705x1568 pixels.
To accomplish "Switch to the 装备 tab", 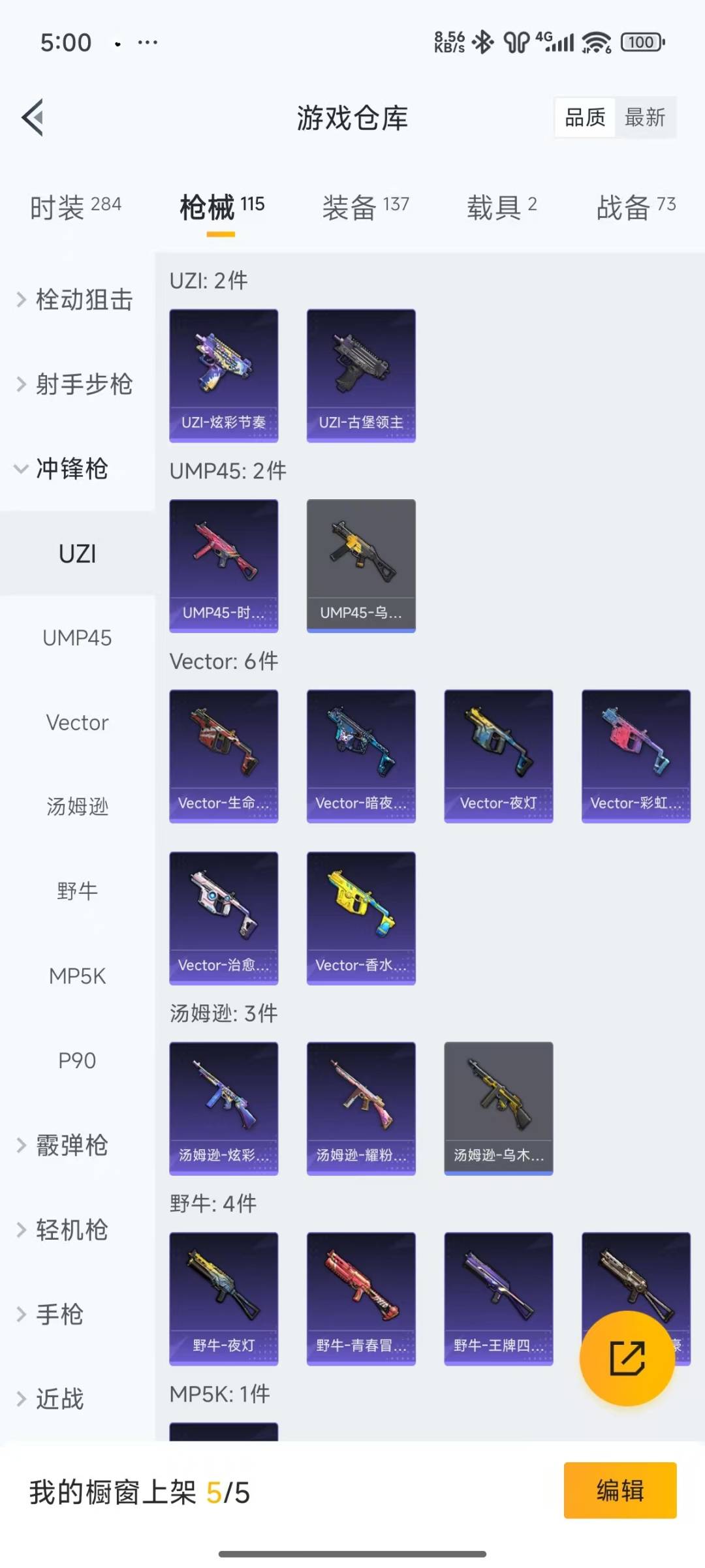I will (x=365, y=207).
